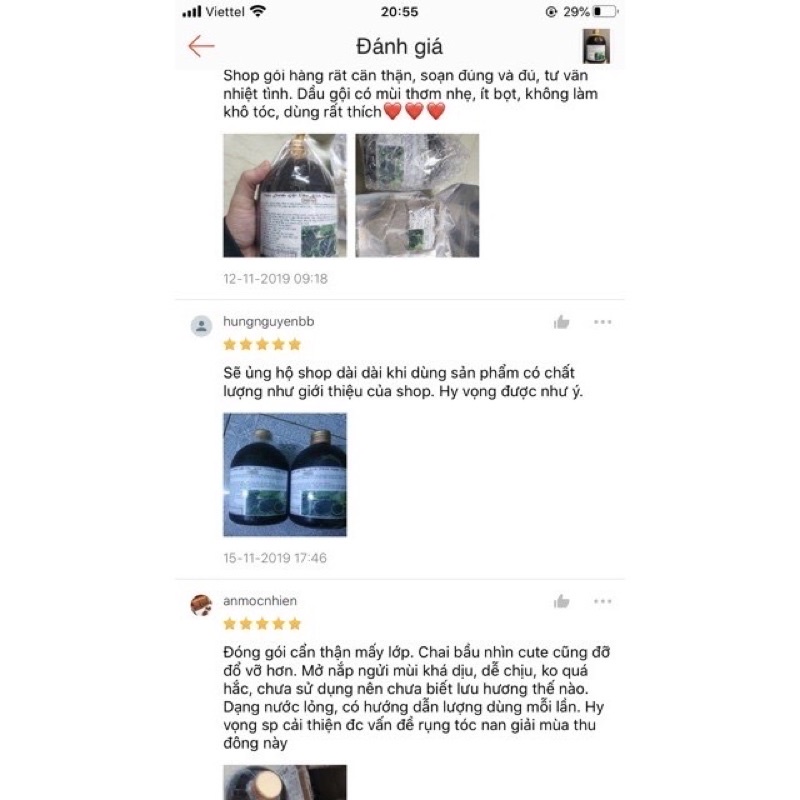Like anmocnhien's review

562,601
